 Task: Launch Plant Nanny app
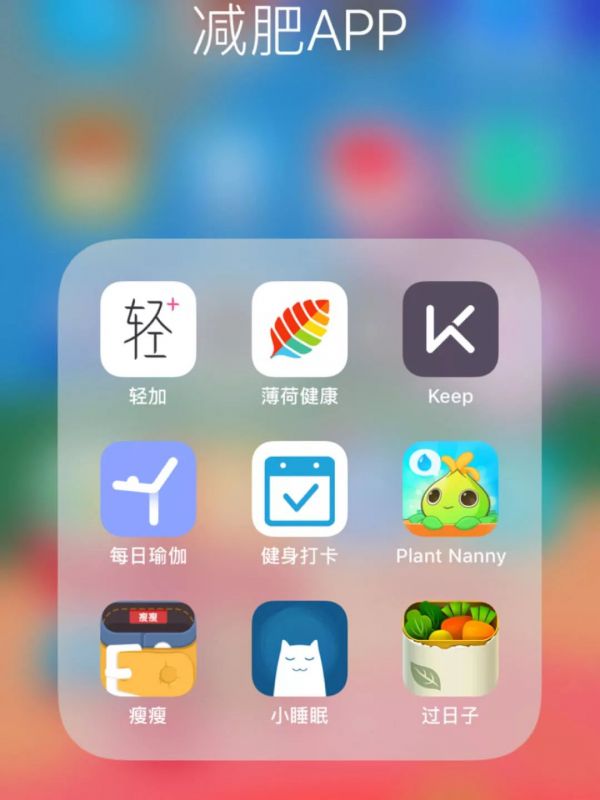450,489
